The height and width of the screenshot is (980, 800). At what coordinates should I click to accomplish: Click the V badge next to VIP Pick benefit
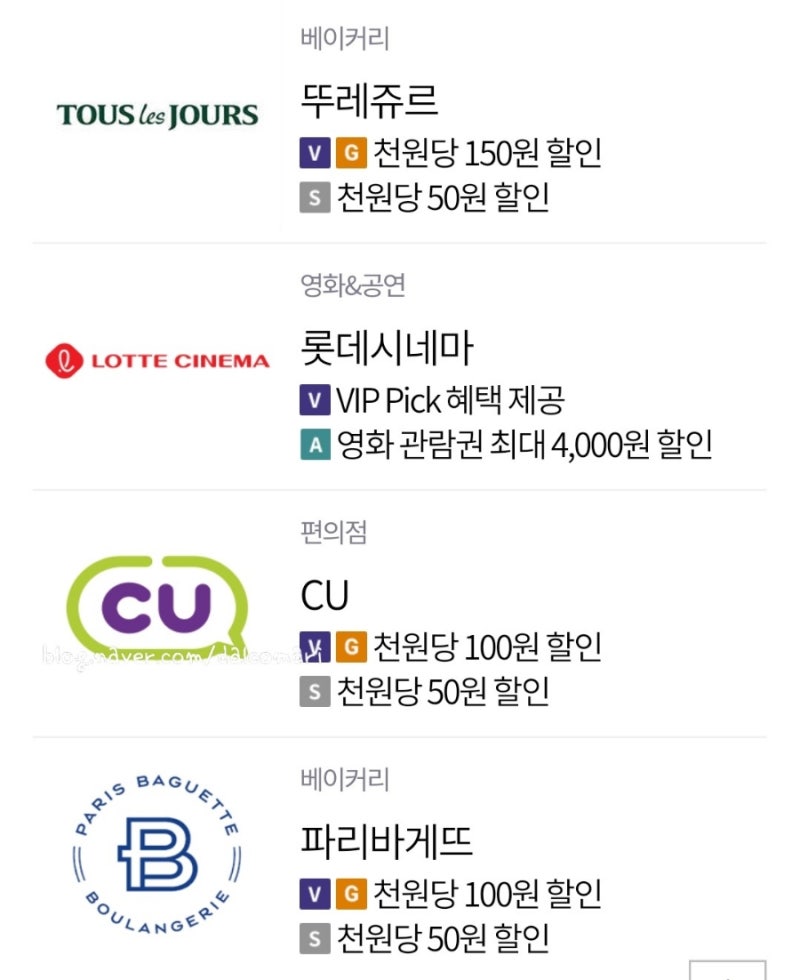314,401
